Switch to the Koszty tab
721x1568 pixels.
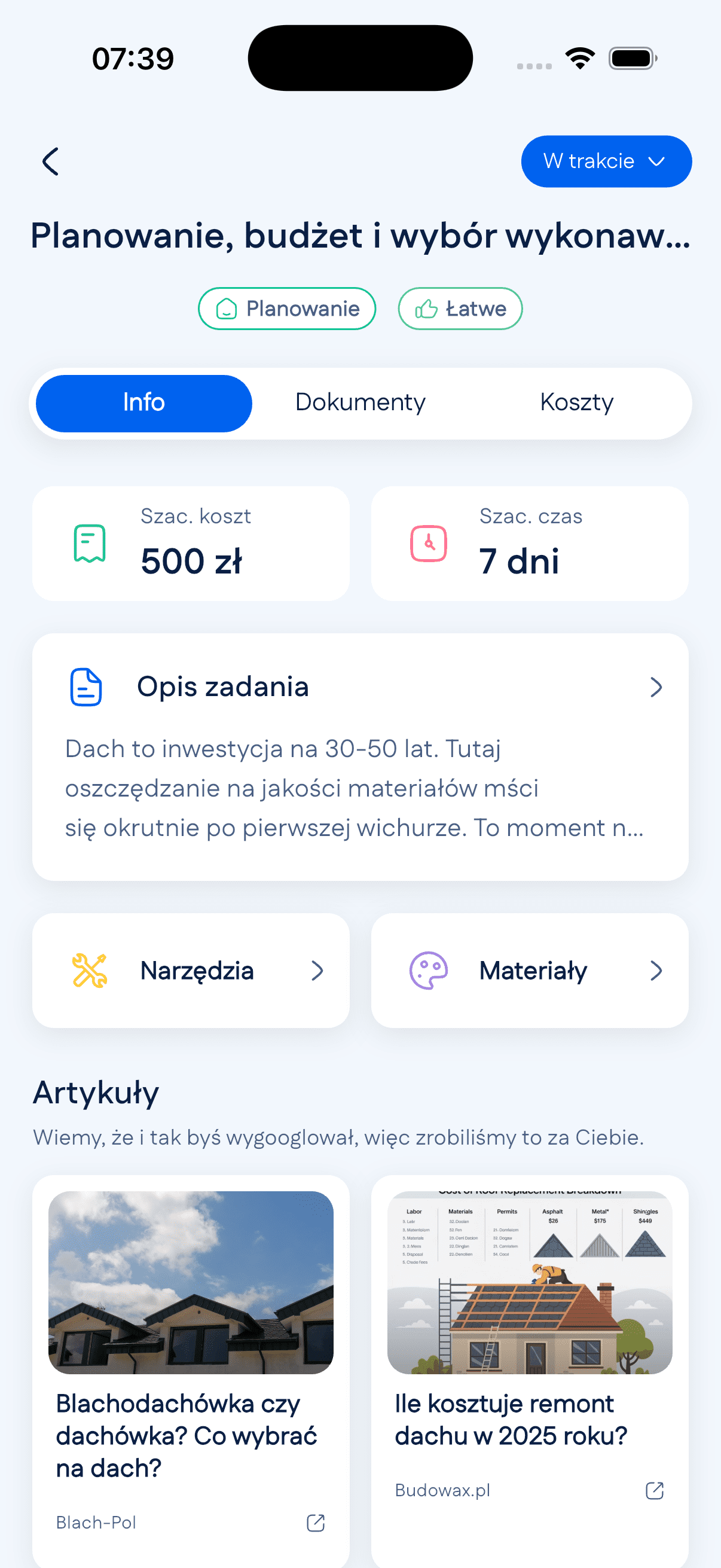(577, 402)
